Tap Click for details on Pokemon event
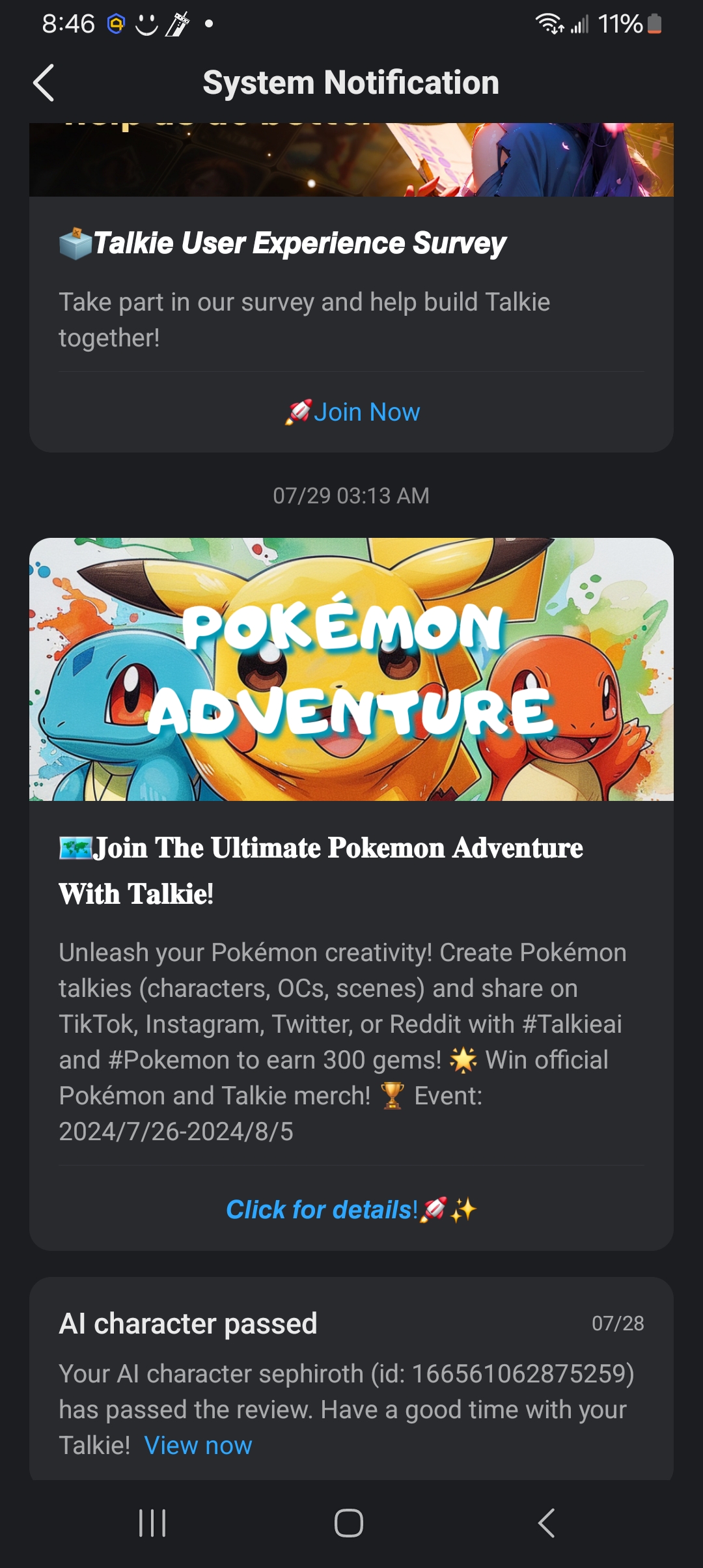703x1568 pixels. click(x=351, y=1209)
